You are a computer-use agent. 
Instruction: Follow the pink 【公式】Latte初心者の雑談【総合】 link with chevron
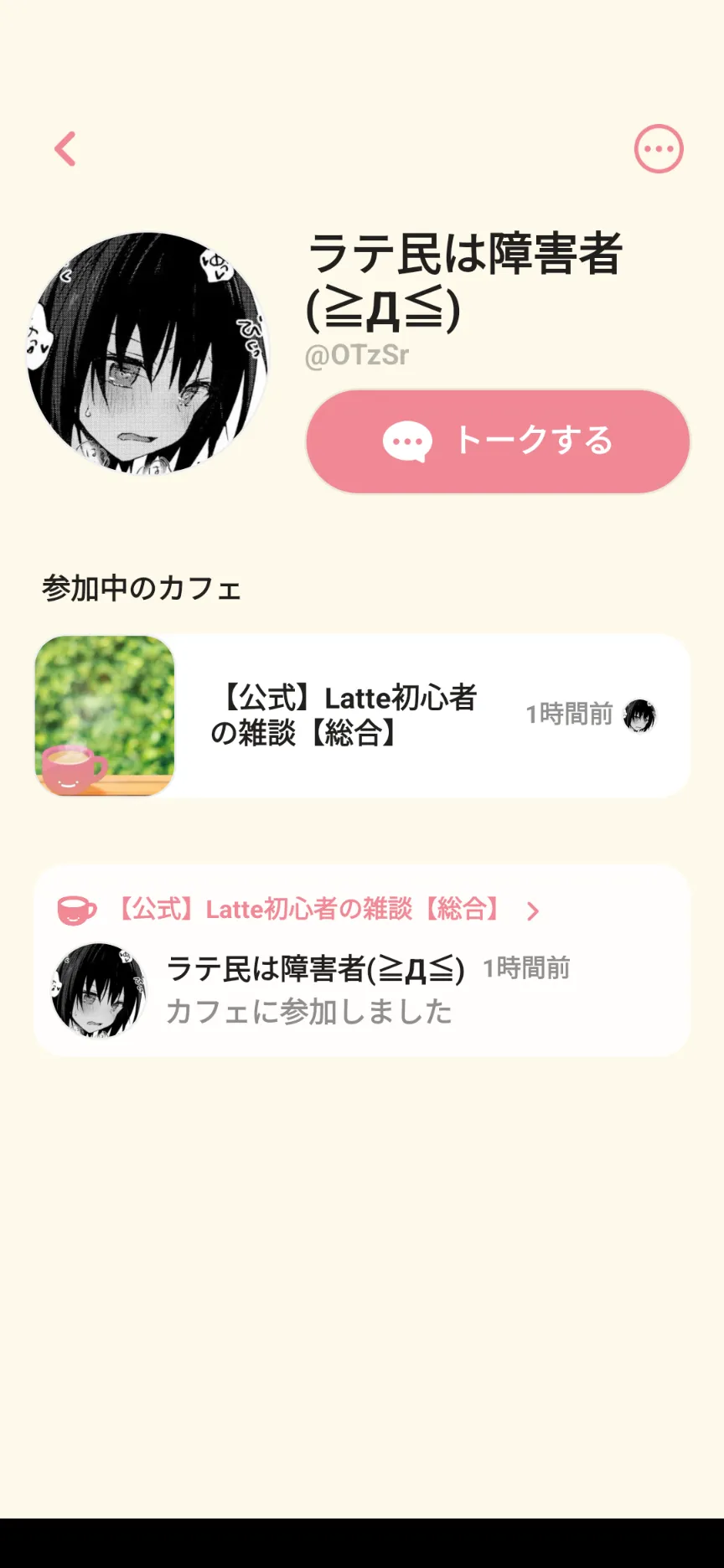pos(310,910)
